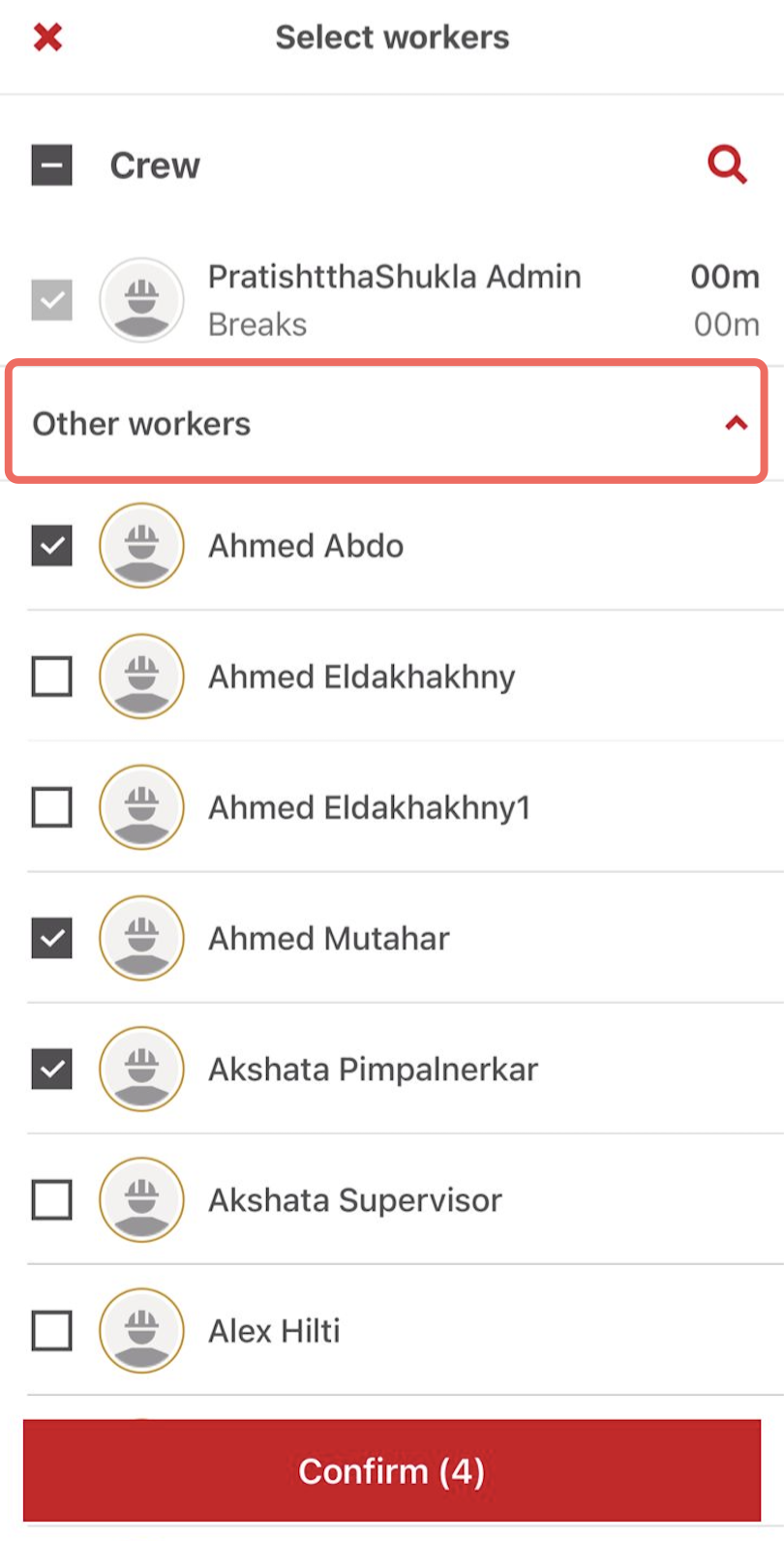Image resolution: width=784 pixels, height=1541 pixels.
Task: Collapse the Other workers section
Action: tap(736, 423)
